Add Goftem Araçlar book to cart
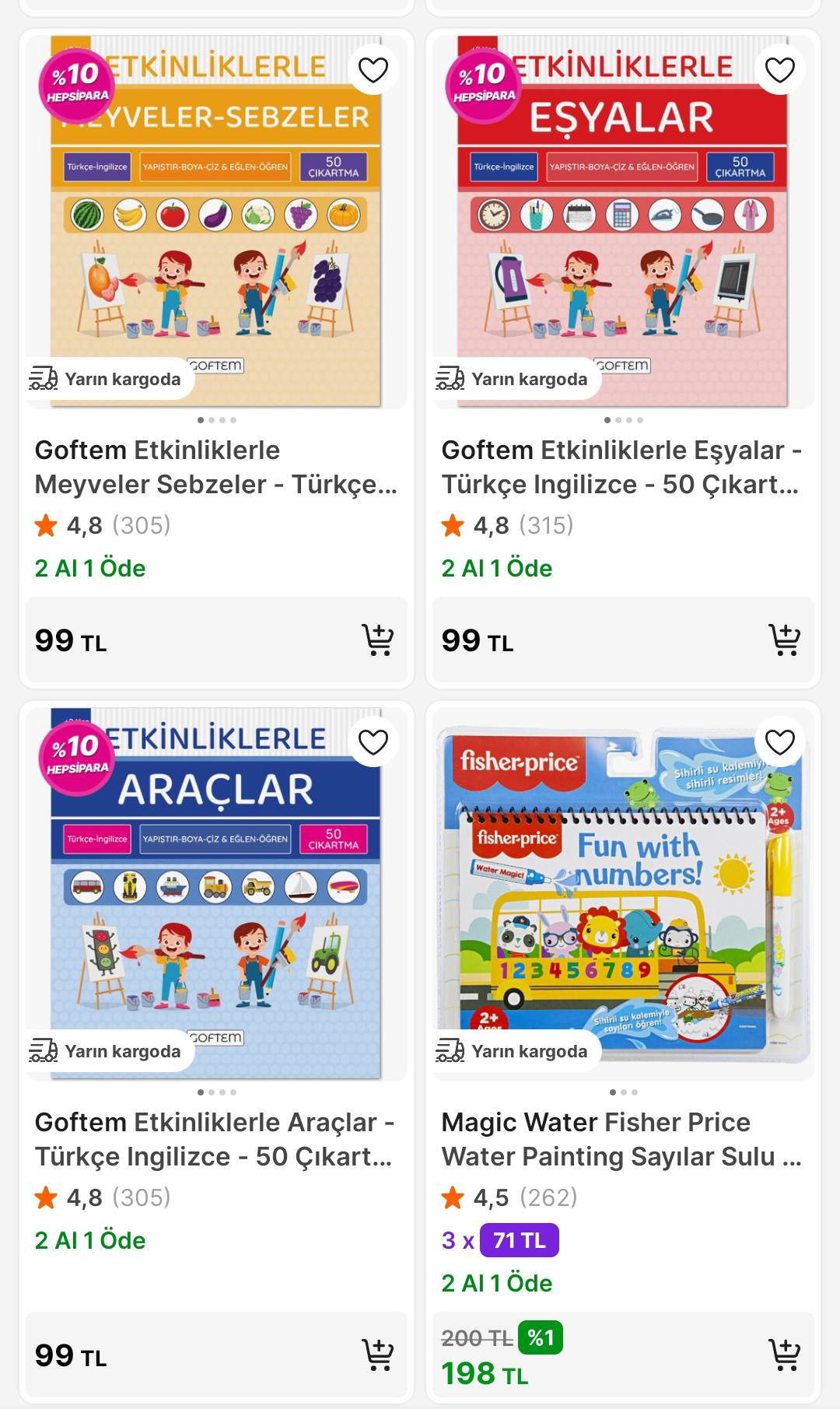This screenshot has height=1409, width=840. [x=378, y=1355]
